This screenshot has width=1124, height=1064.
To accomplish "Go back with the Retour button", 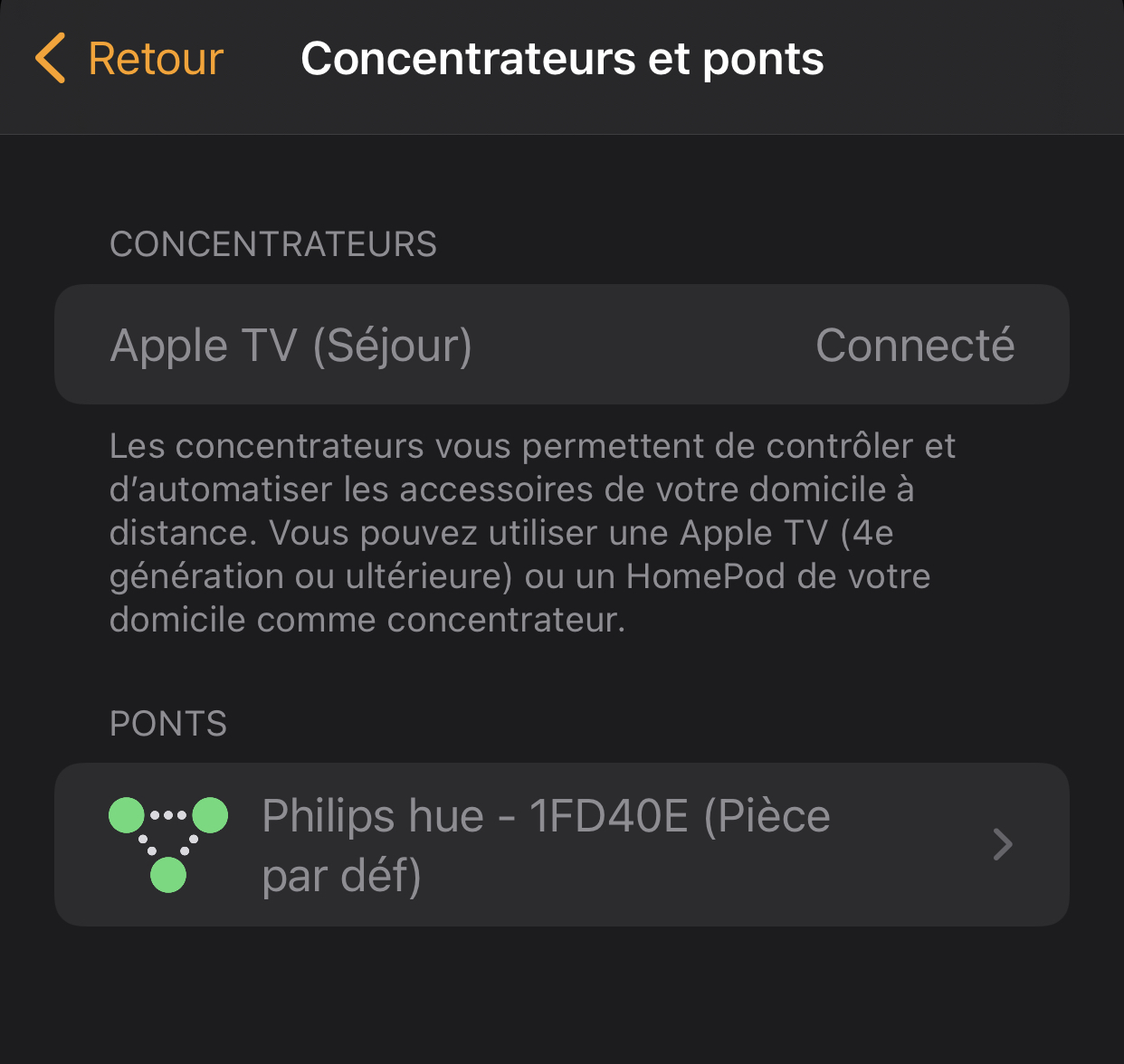I will (130, 60).
